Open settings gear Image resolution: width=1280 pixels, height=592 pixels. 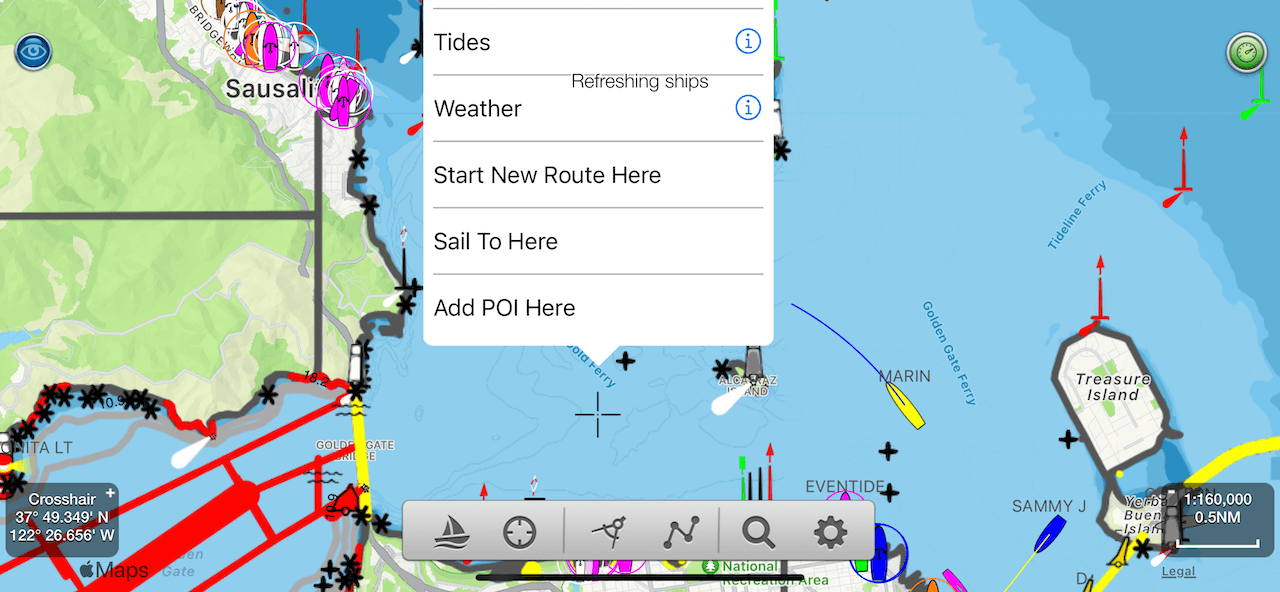pos(830,532)
